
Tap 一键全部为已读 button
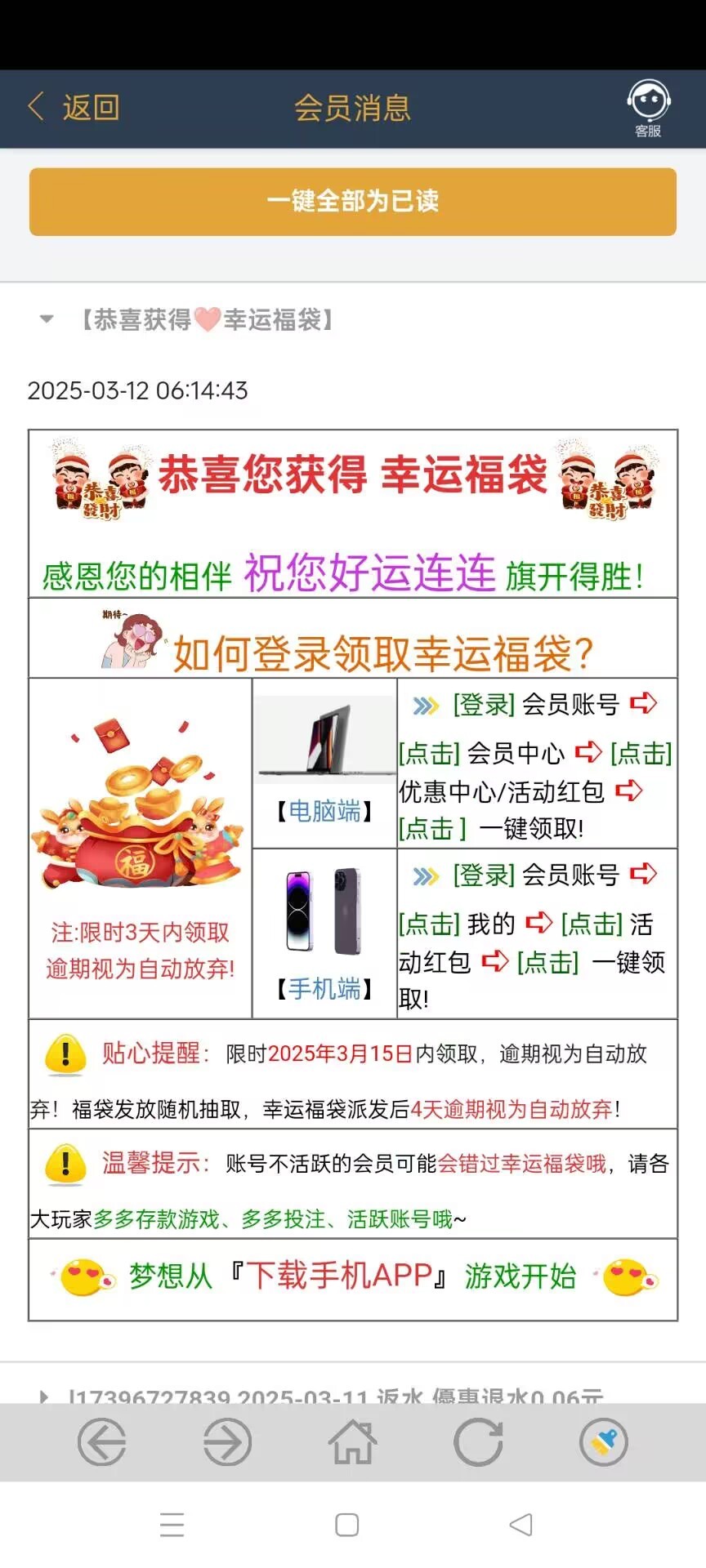353,202
